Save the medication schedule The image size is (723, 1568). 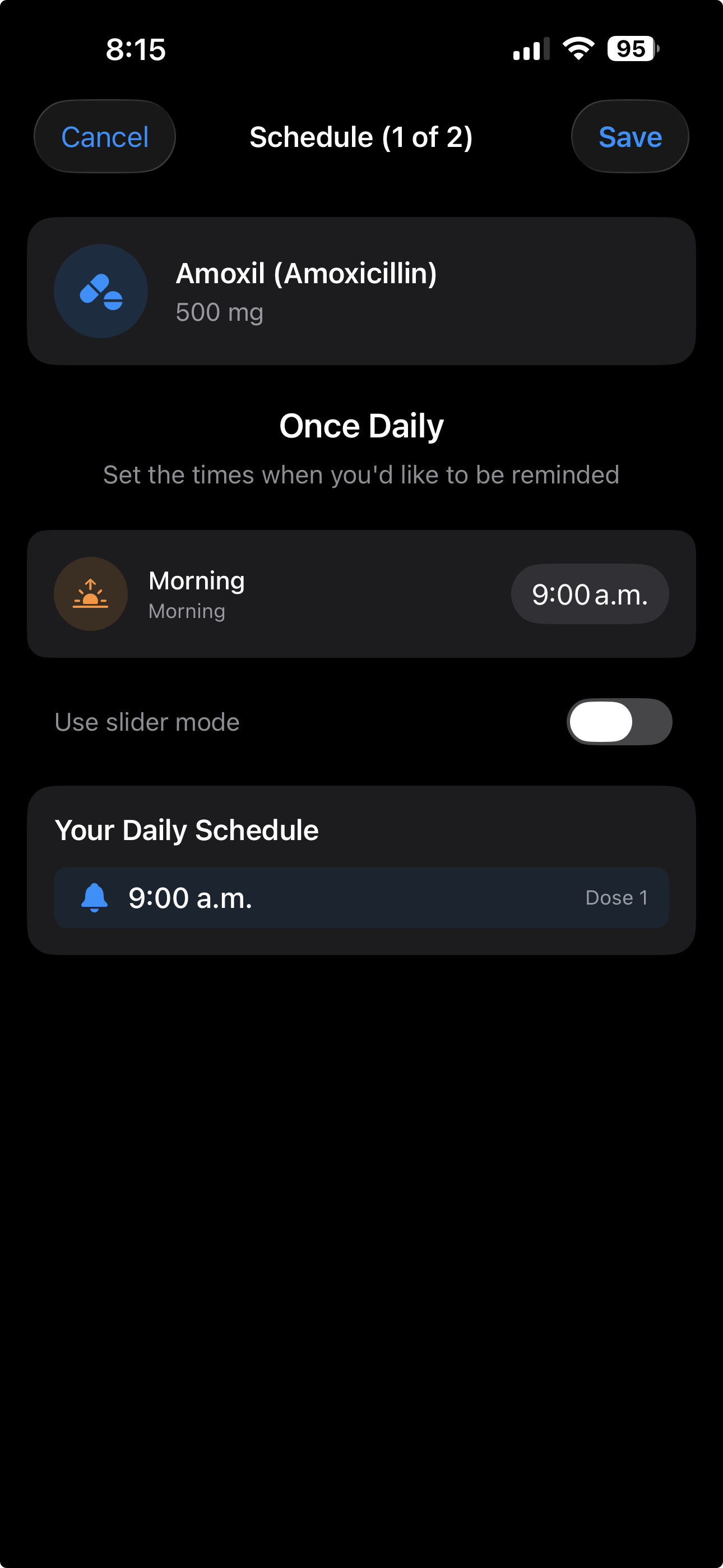(630, 136)
